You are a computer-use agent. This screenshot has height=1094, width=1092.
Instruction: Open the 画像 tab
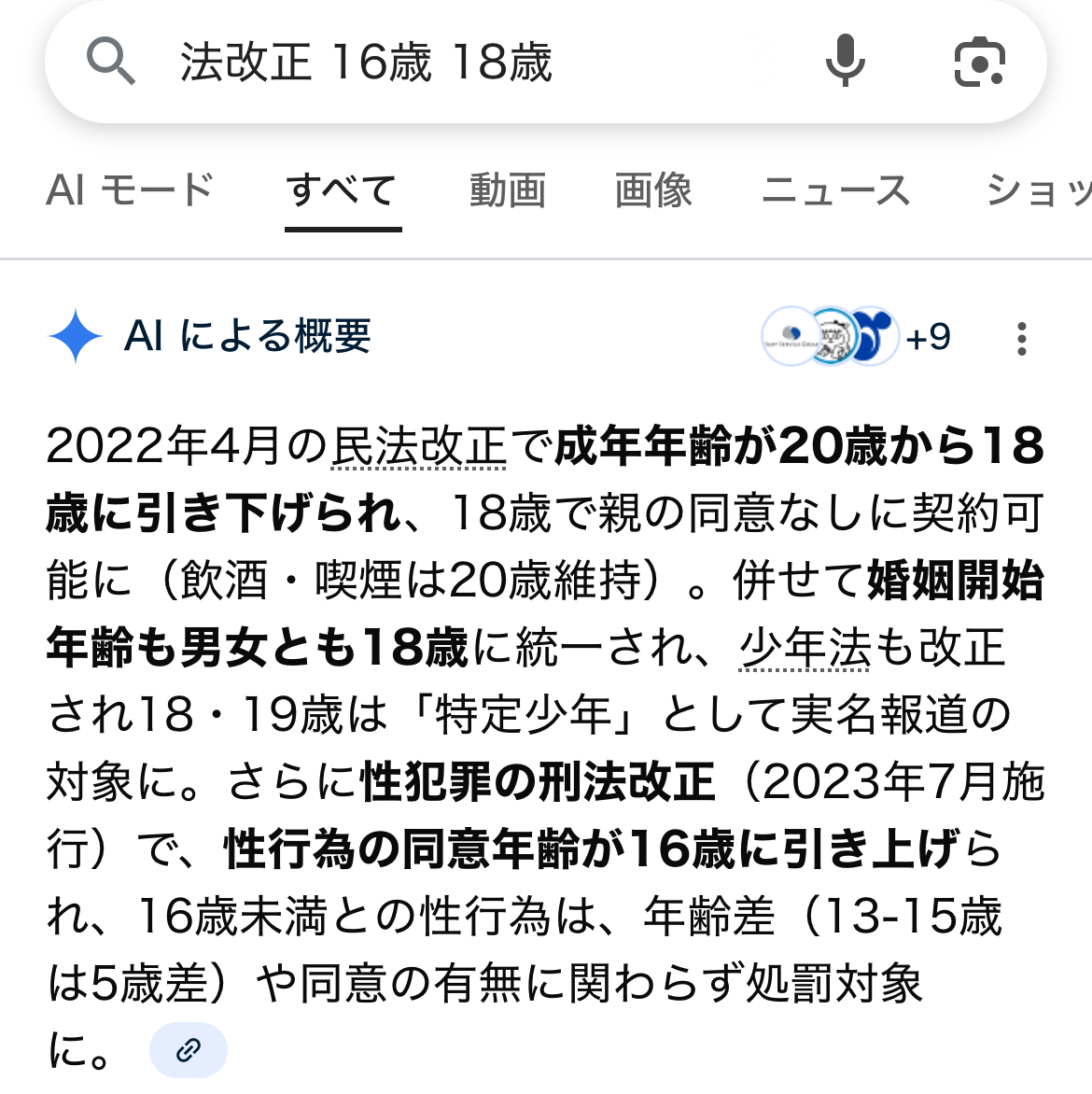point(653,190)
